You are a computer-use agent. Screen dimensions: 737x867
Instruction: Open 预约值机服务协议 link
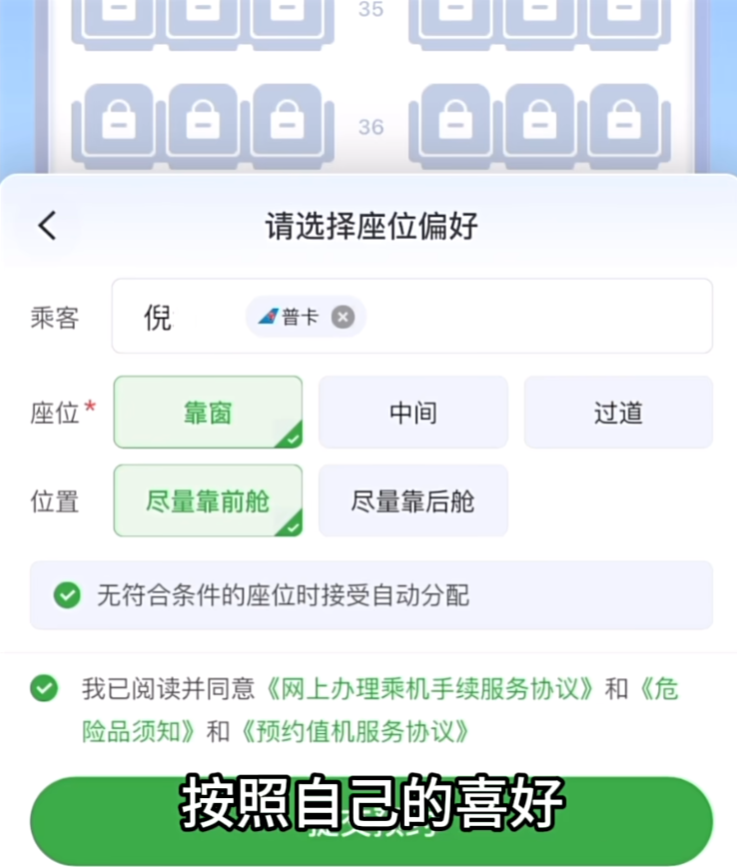click(x=354, y=731)
